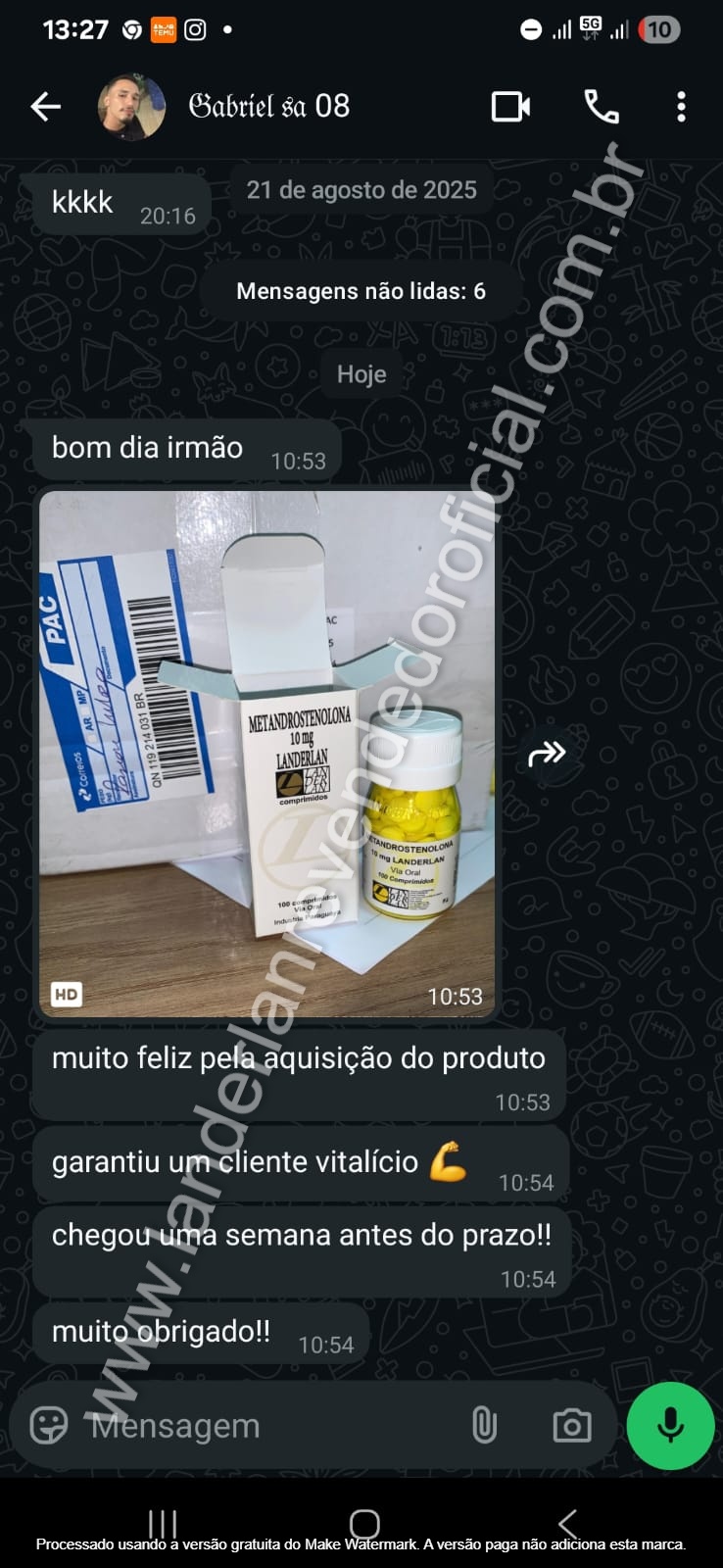Screen dimensions: 723x1568
Task: Tap the green microphone button
Action: (x=670, y=1426)
